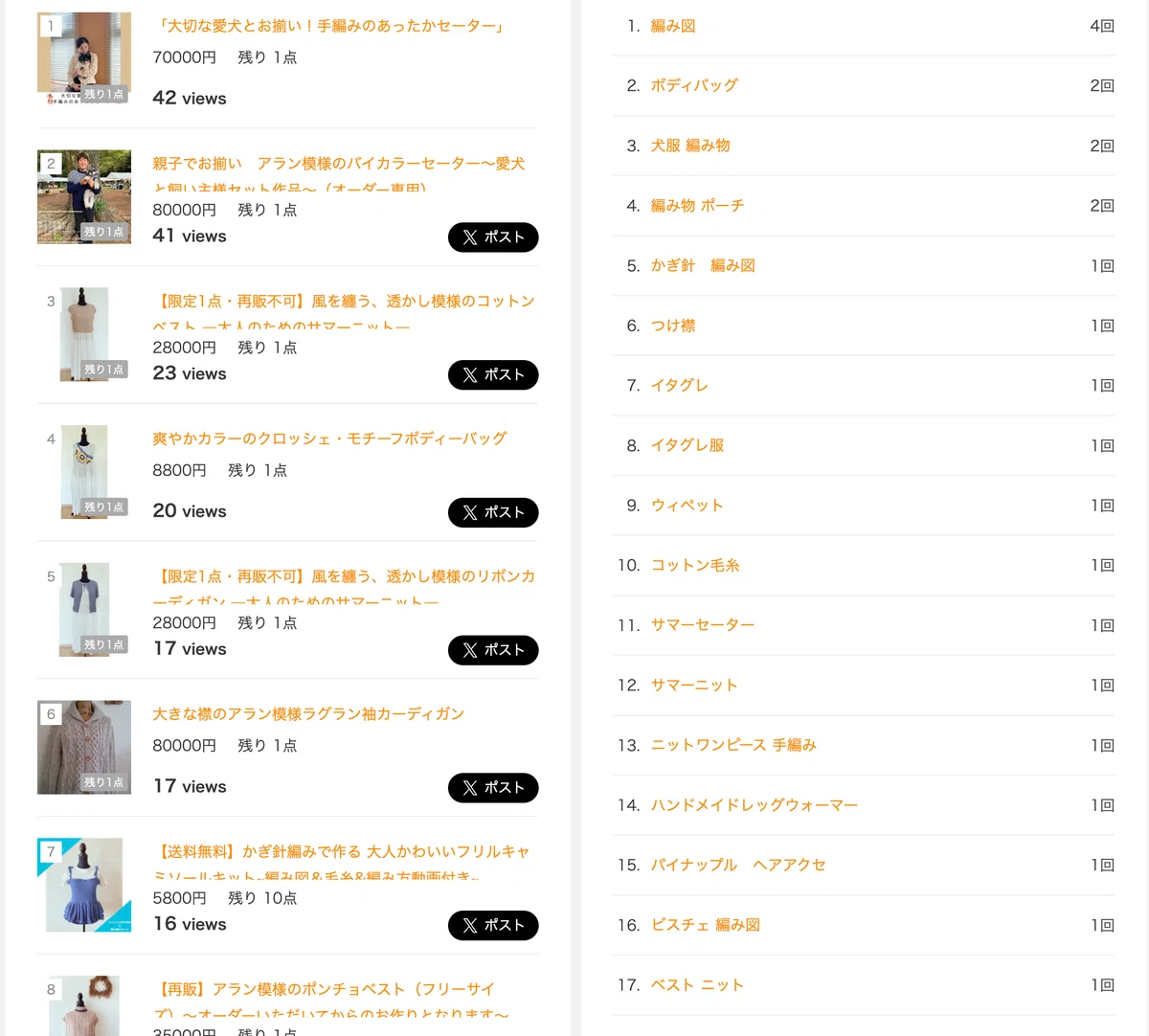Open the 大きな襟のアラン模様ラグラン袖カーディガン listing
The height and width of the screenshot is (1036, 1149).
pyautogui.click(x=308, y=714)
